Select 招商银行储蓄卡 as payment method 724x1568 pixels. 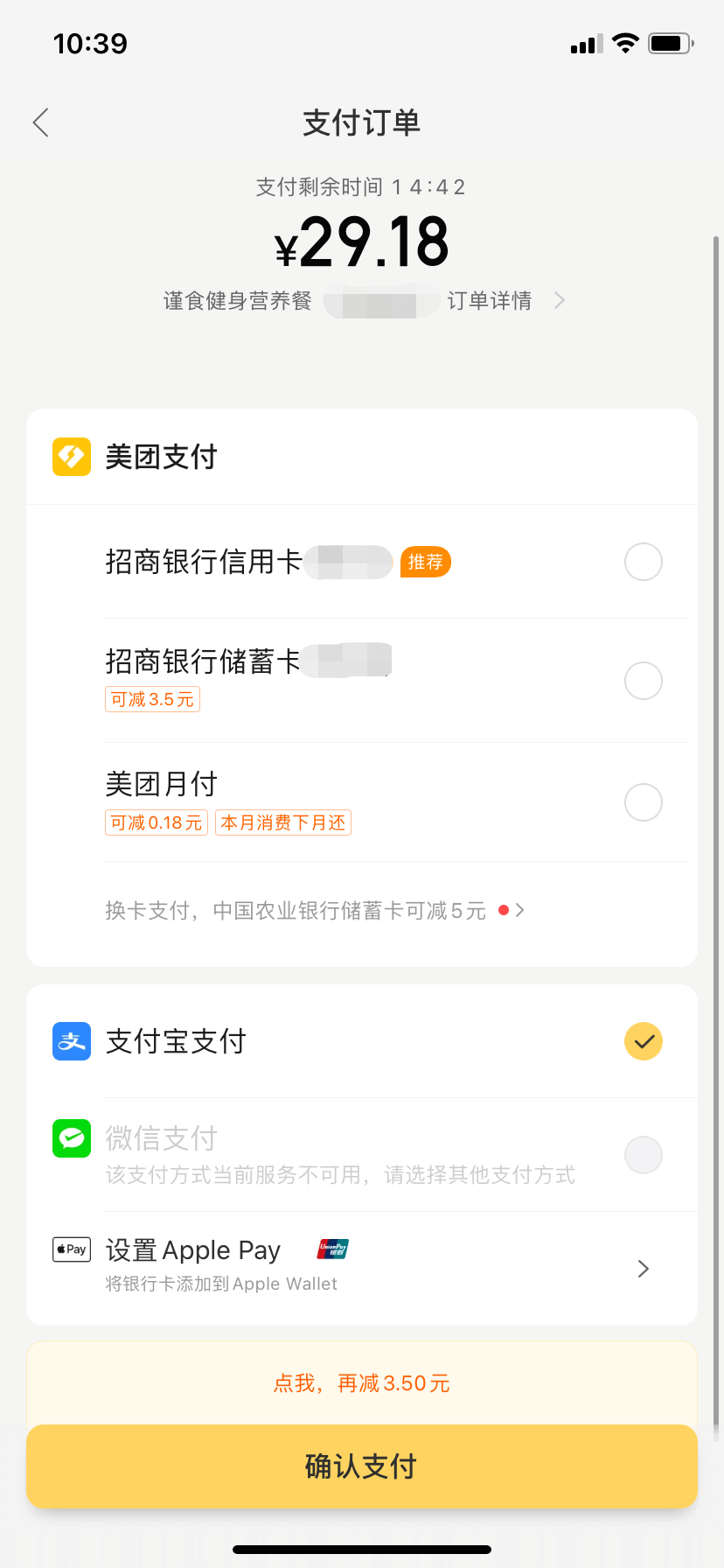(x=362, y=681)
